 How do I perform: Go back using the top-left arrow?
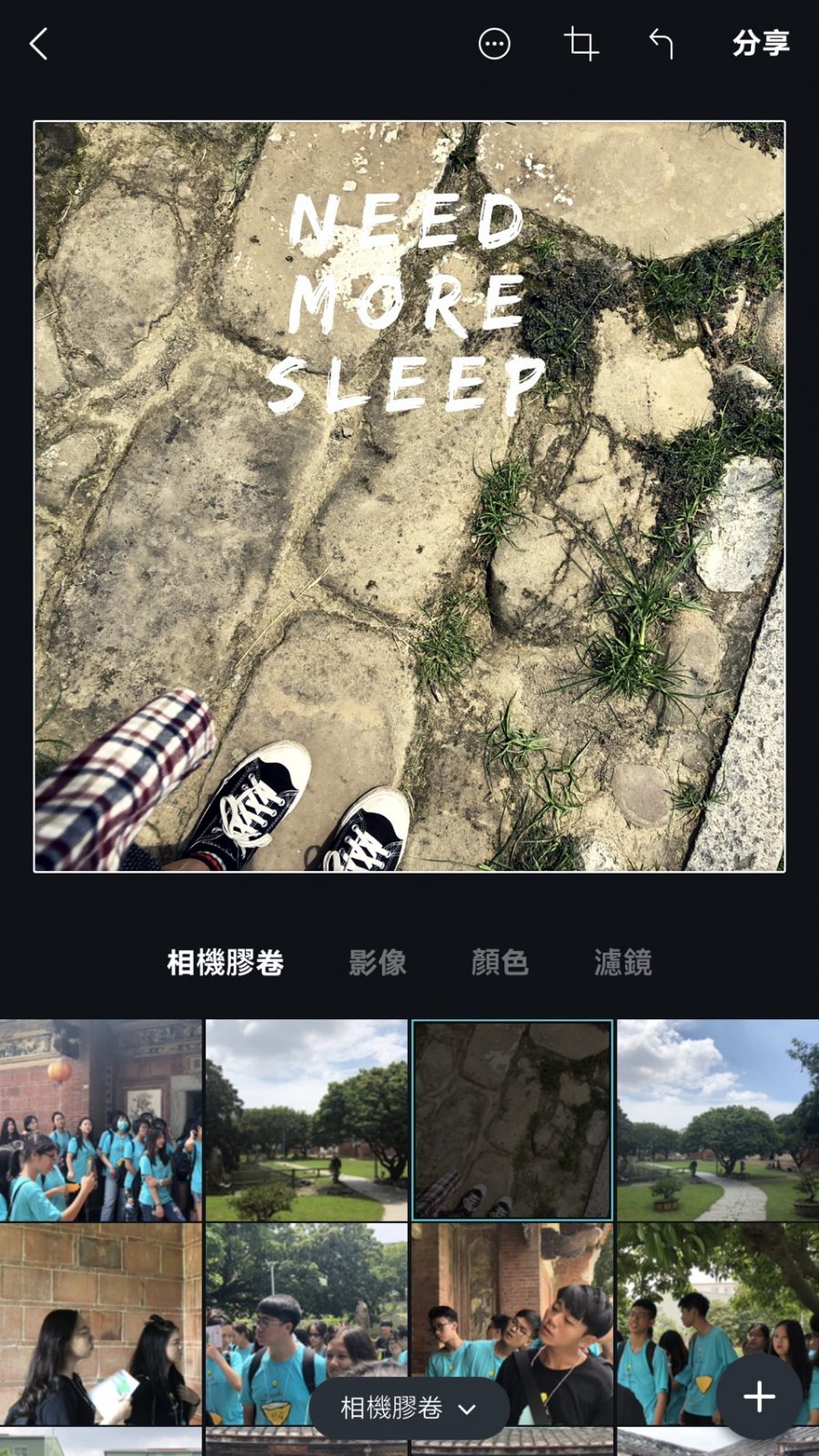coord(38,44)
